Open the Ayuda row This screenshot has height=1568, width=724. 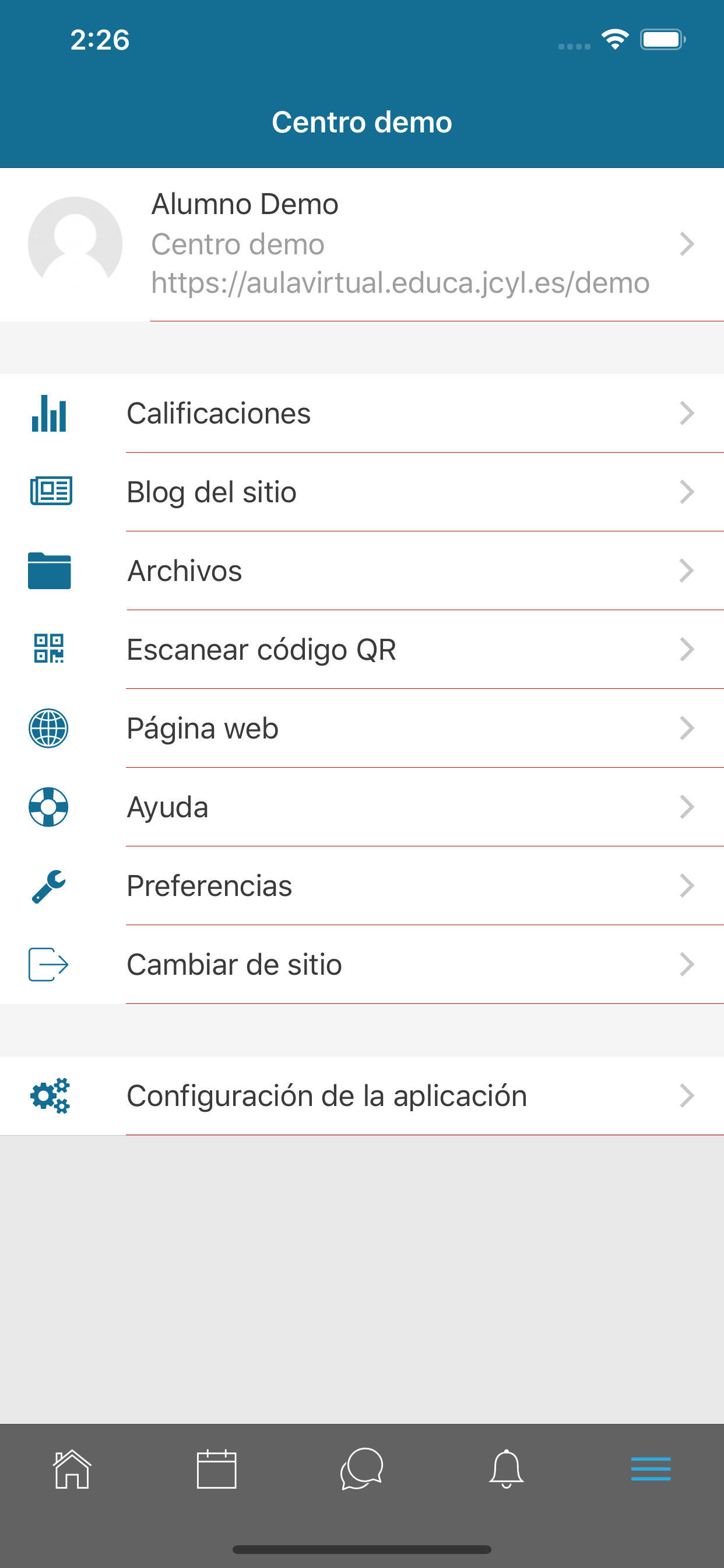click(362, 807)
